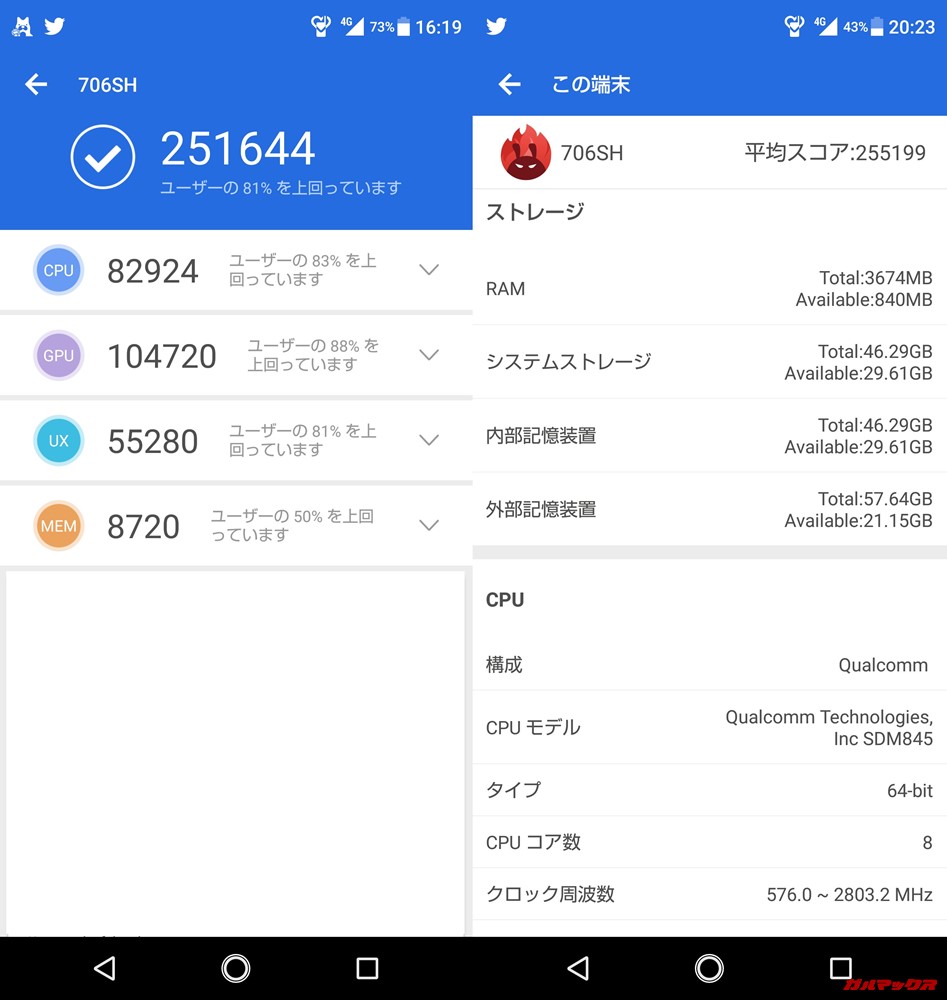Image resolution: width=947 pixels, height=1000 pixels.
Task: Collapse the MEM score section chevron
Action: [x=429, y=524]
